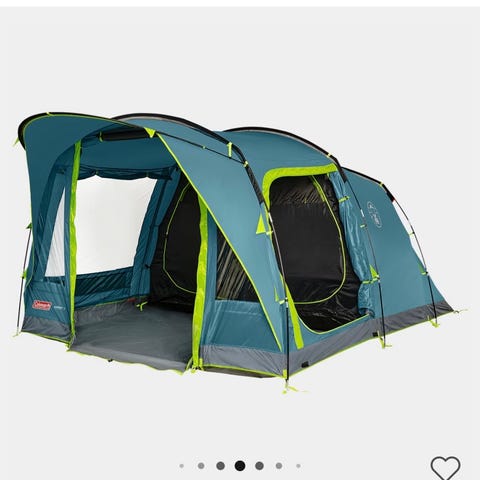The width and height of the screenshot is (480, 480).
Task: Open the tent product image
Action: pyautogui.click(x=236, y=249)
